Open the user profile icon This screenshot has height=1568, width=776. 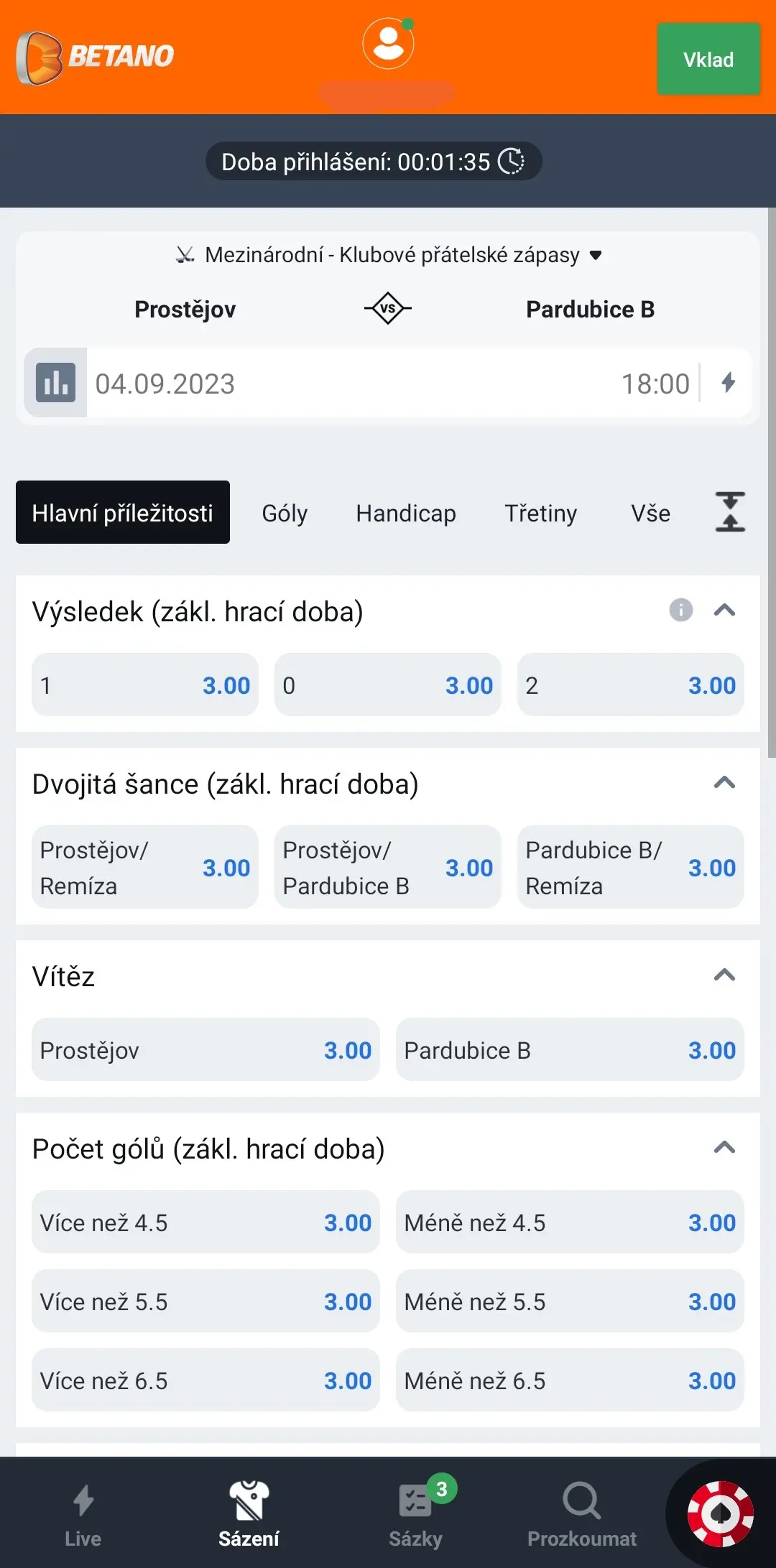(388, 43)
